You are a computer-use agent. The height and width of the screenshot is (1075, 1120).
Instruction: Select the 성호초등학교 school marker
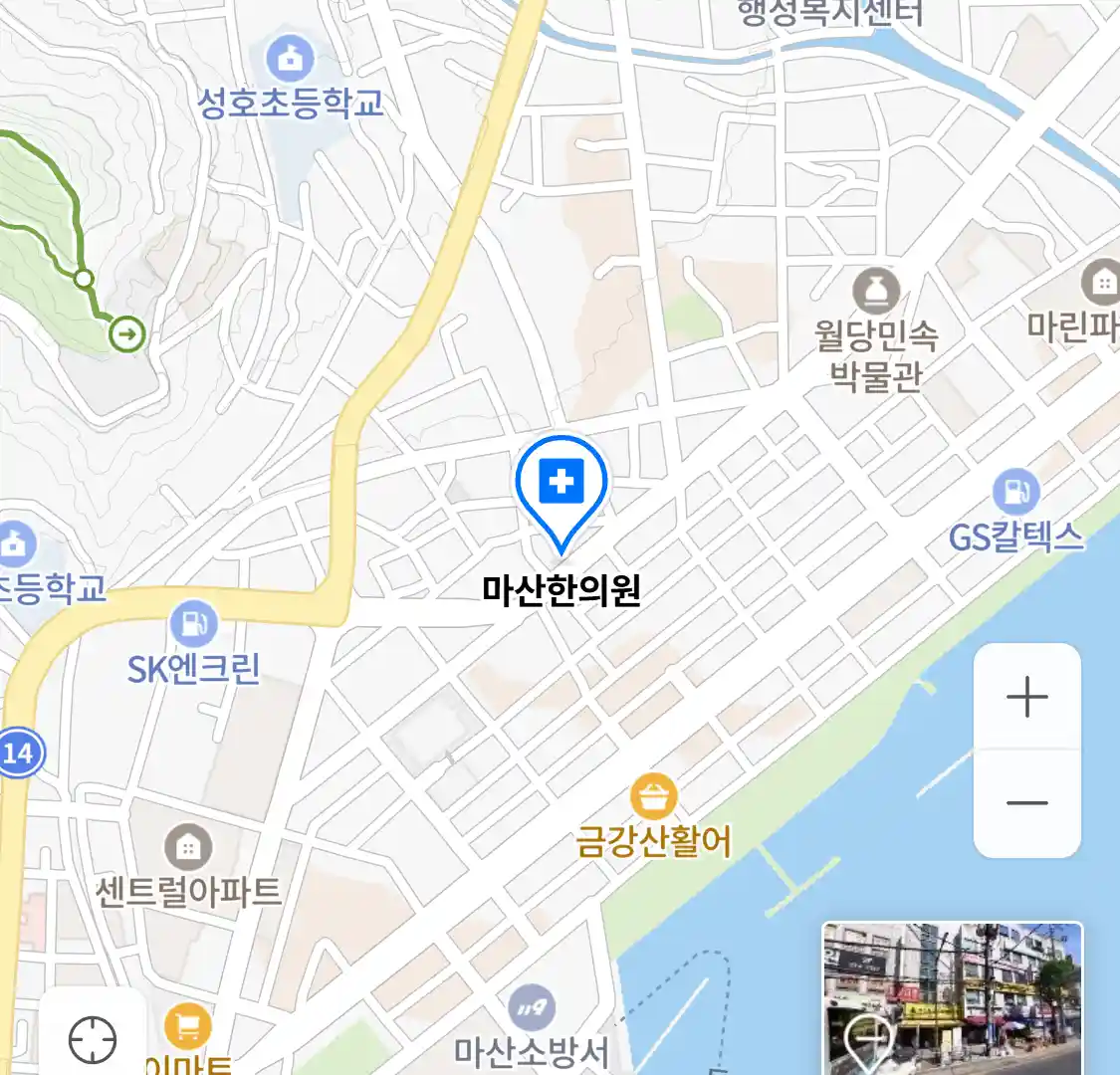pos(290,60)
